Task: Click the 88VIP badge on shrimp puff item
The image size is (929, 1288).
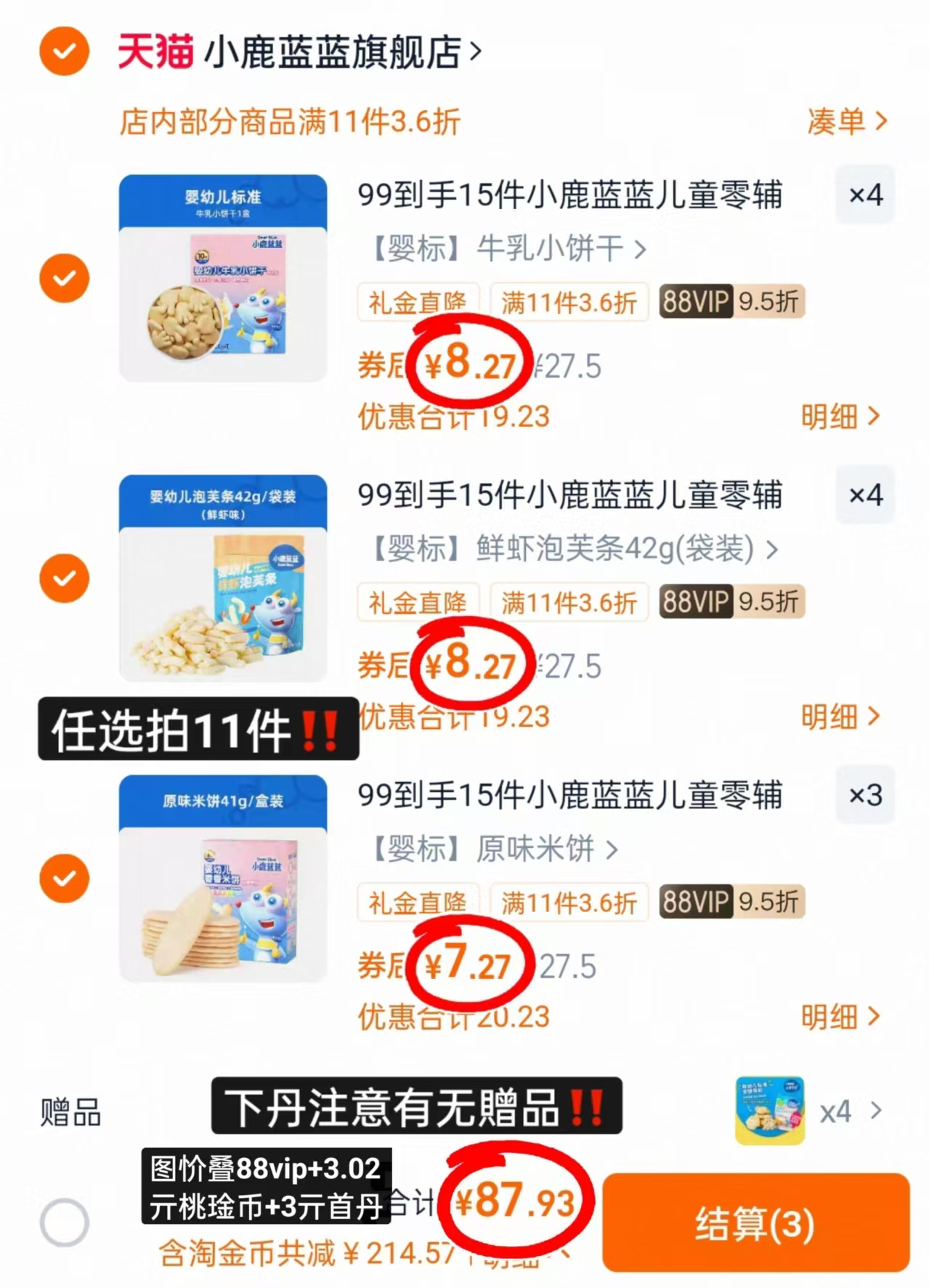Action: [x=692, y=603]
